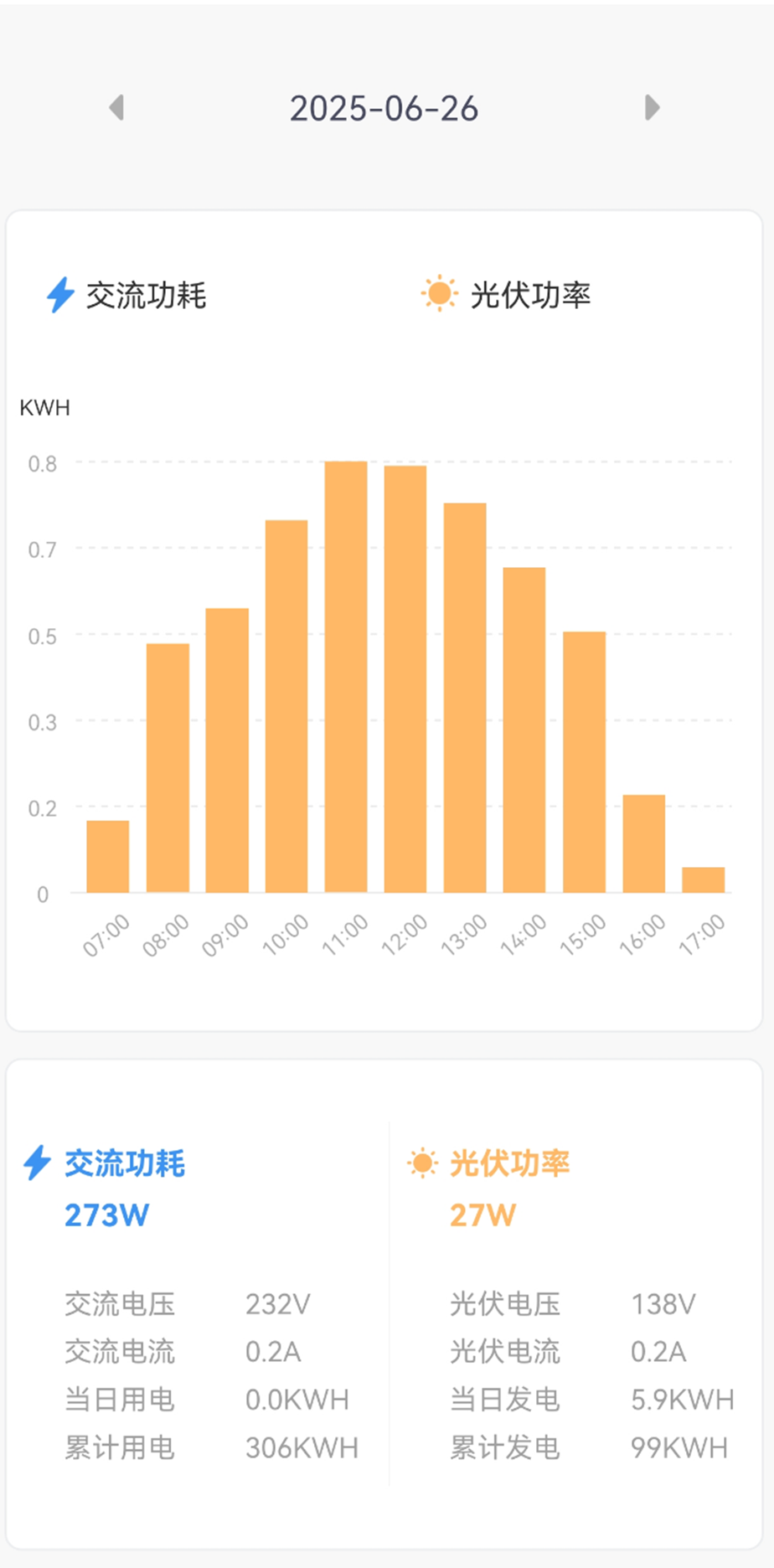Go to the previous day's data
774x1568 pixels.
pos(116,107)
